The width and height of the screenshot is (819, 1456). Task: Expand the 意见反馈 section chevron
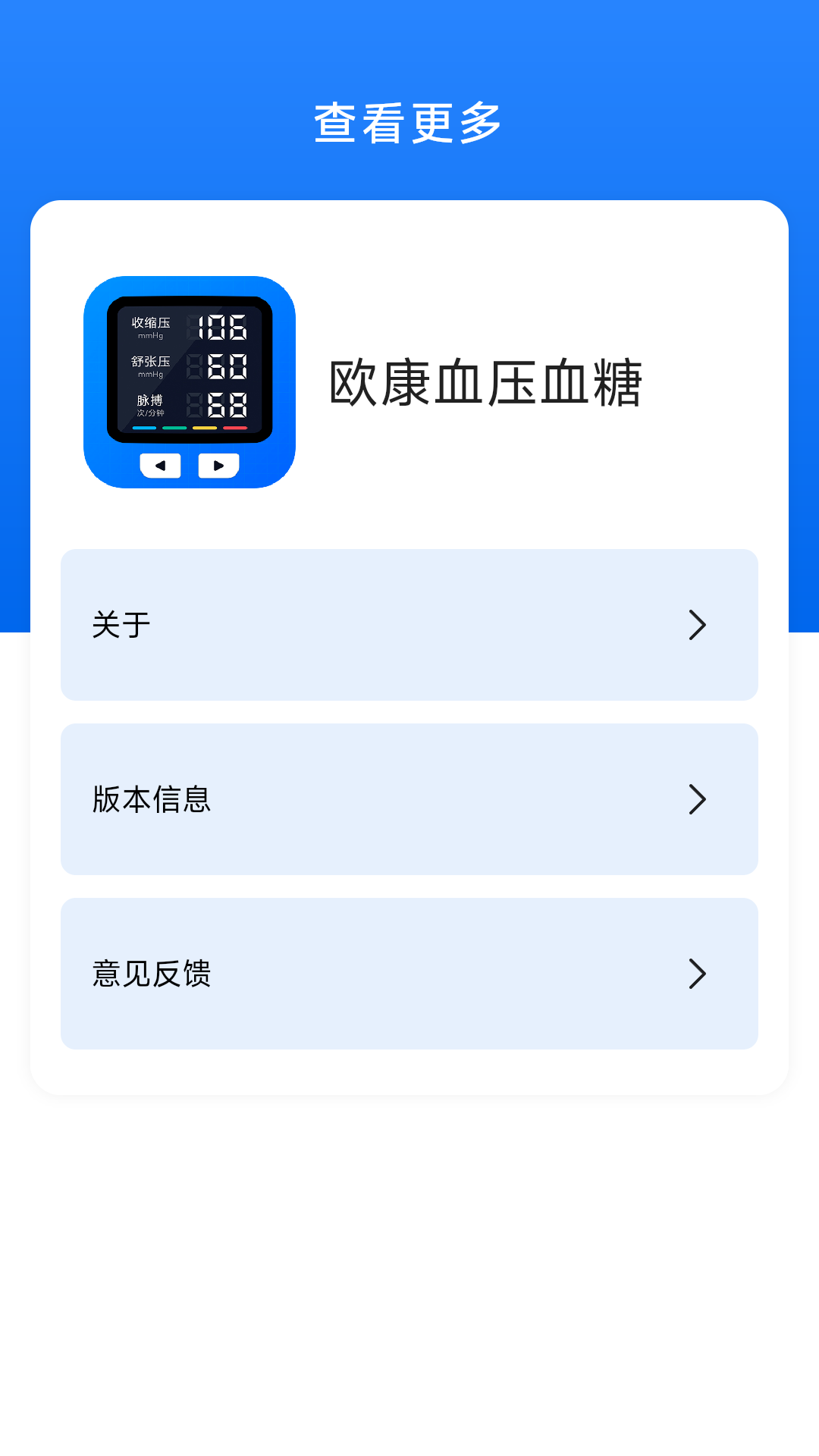(x=697, y=974)
